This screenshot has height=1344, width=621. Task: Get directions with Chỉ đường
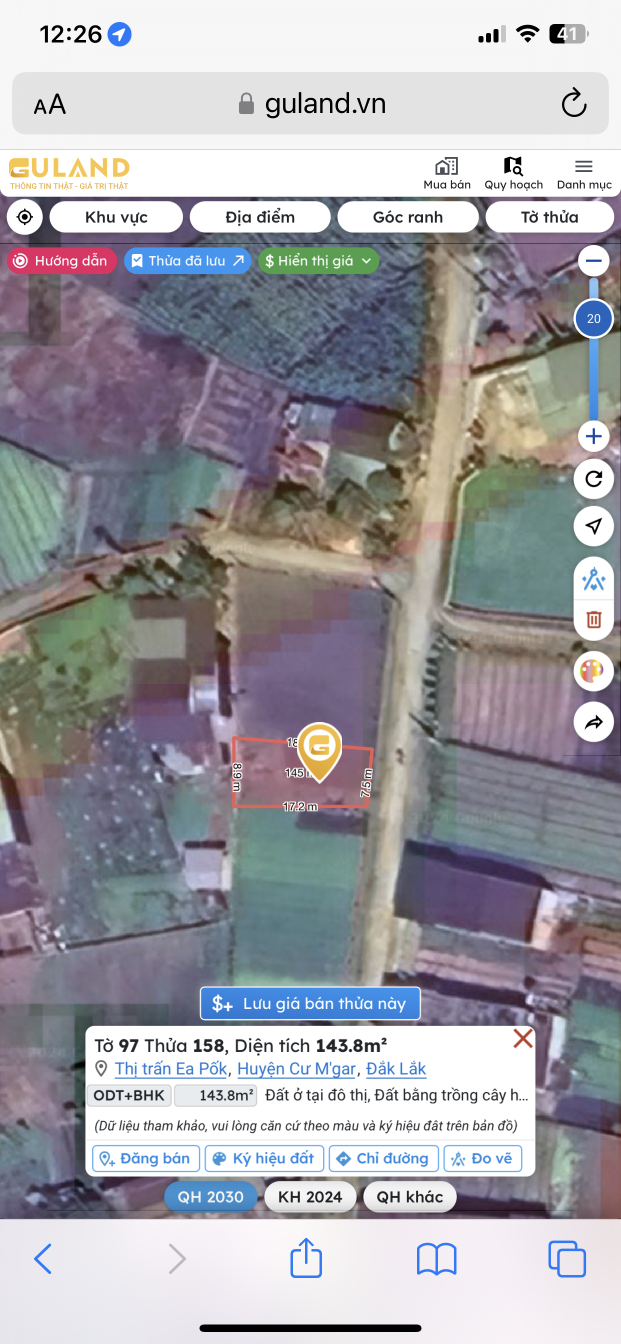(x=383, y=1158)
